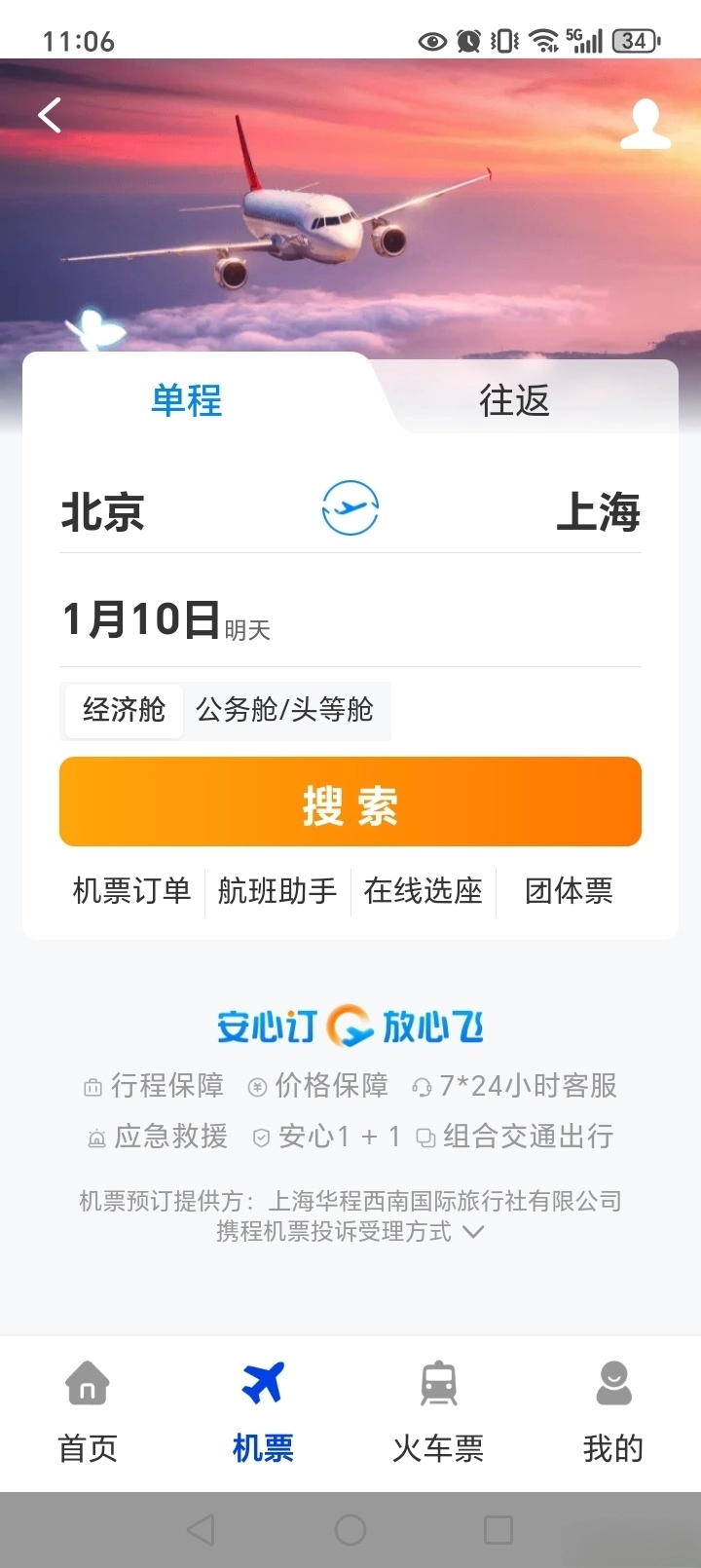Change departure city 北京

[x=103, y=511]
